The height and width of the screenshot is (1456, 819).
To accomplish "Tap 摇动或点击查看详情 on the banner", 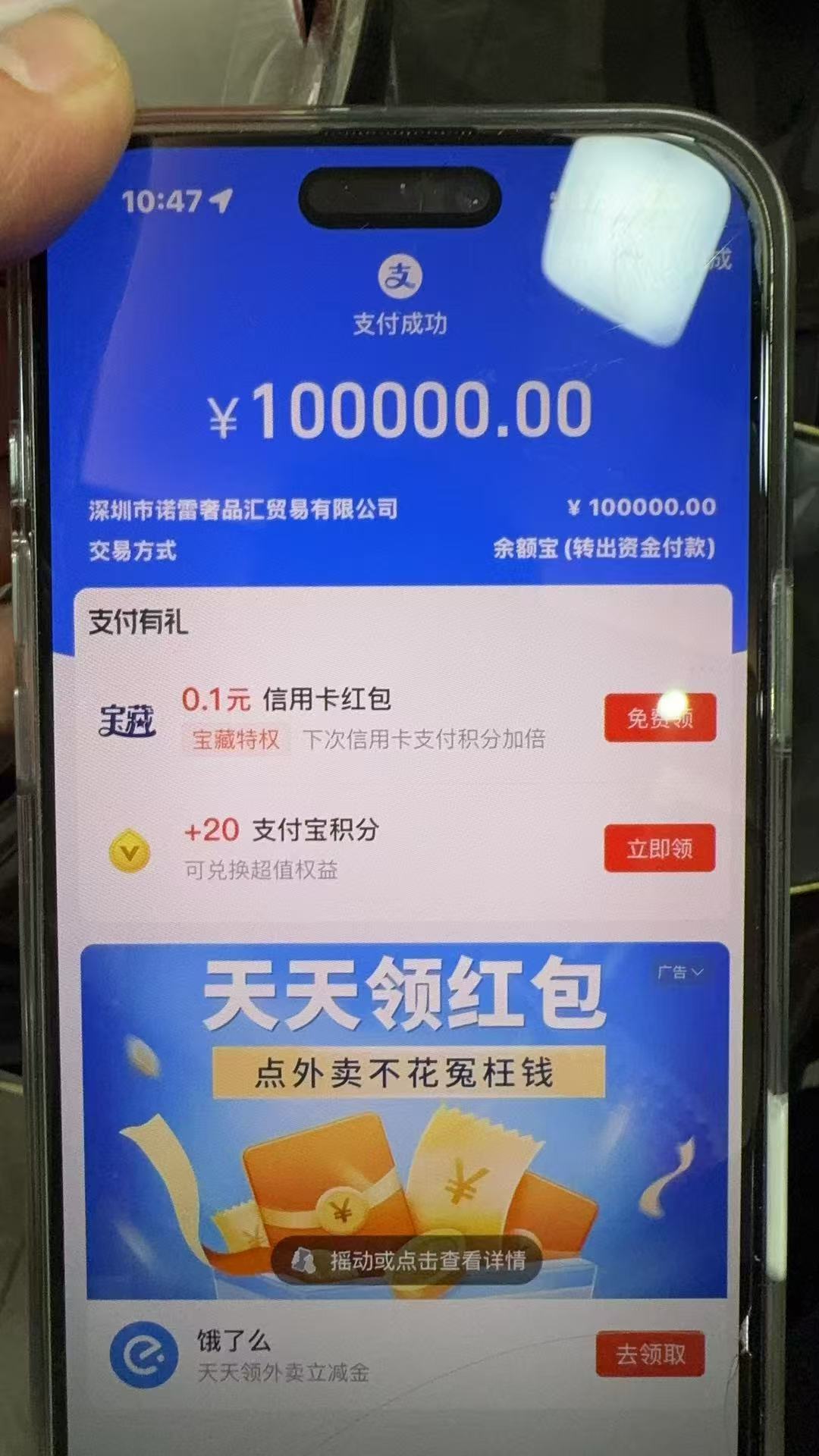I will tap(407, 1260).
